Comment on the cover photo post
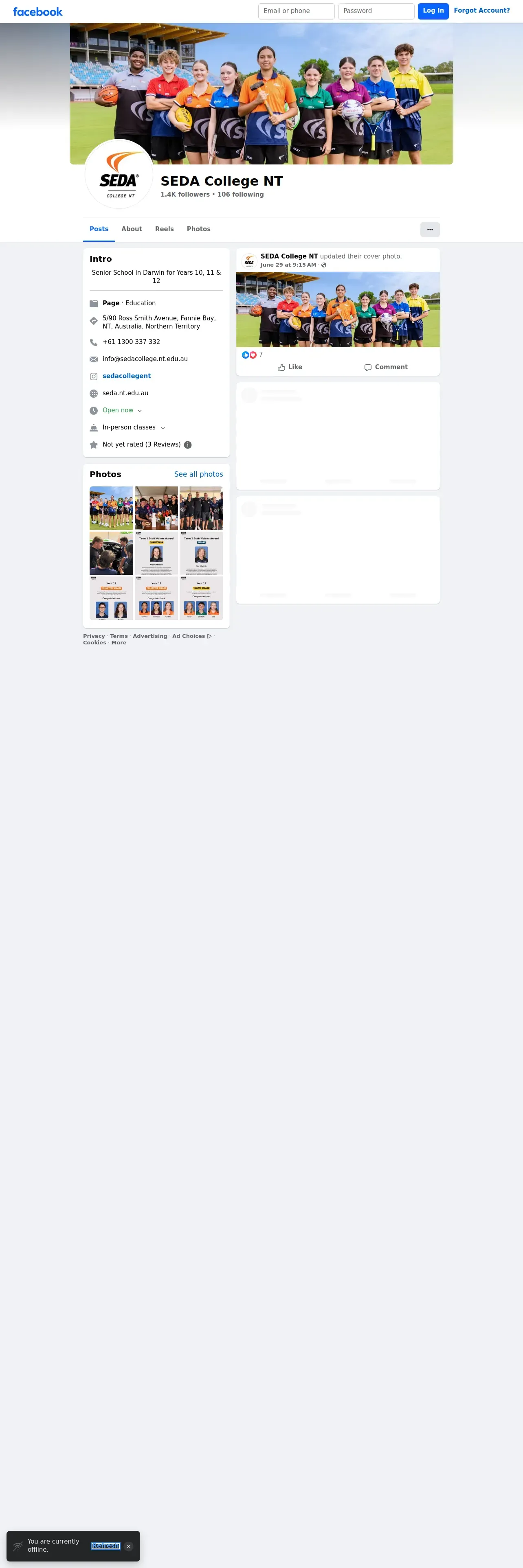Screen dimensions: 523x1568 386,367
